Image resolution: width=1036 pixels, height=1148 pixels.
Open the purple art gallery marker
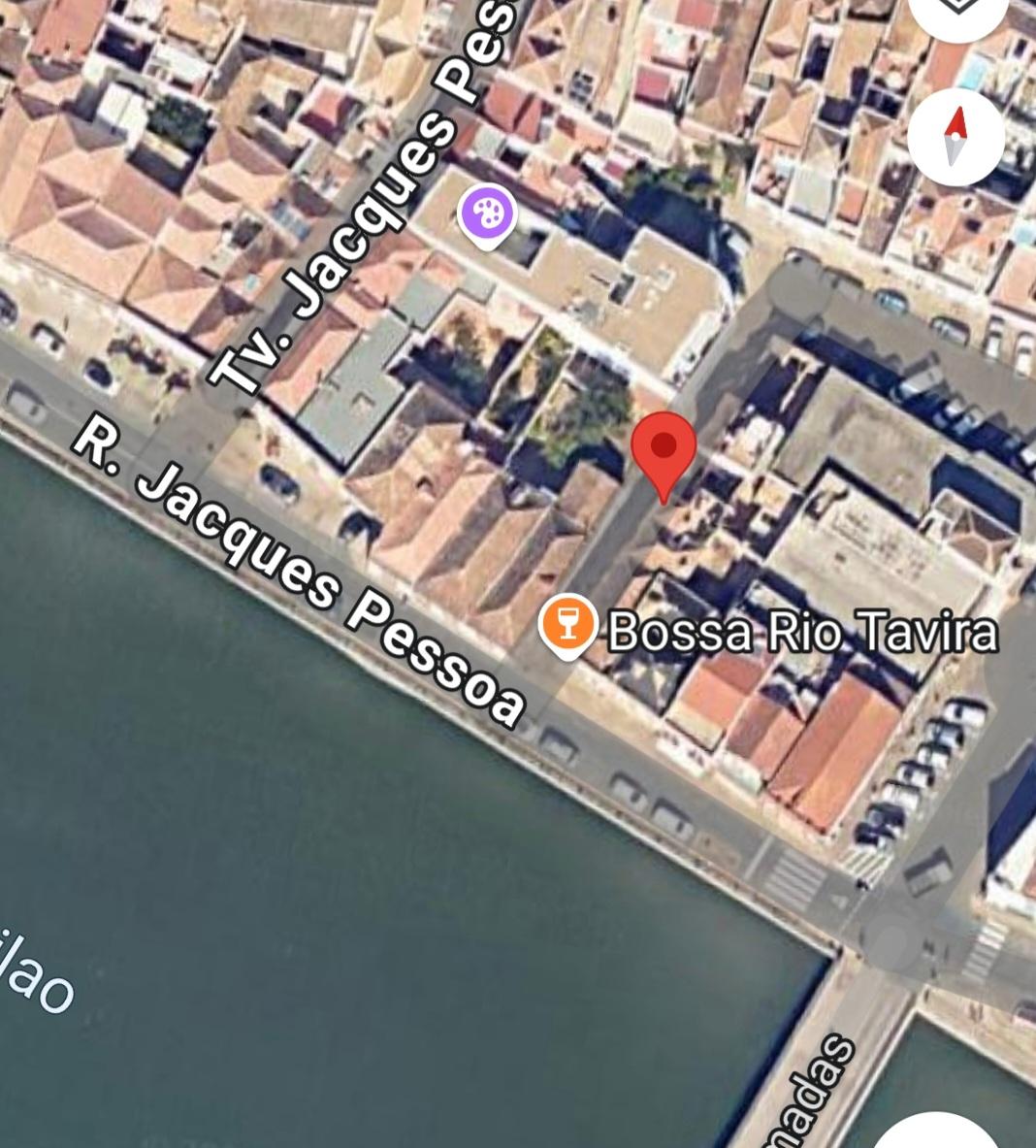487,214
